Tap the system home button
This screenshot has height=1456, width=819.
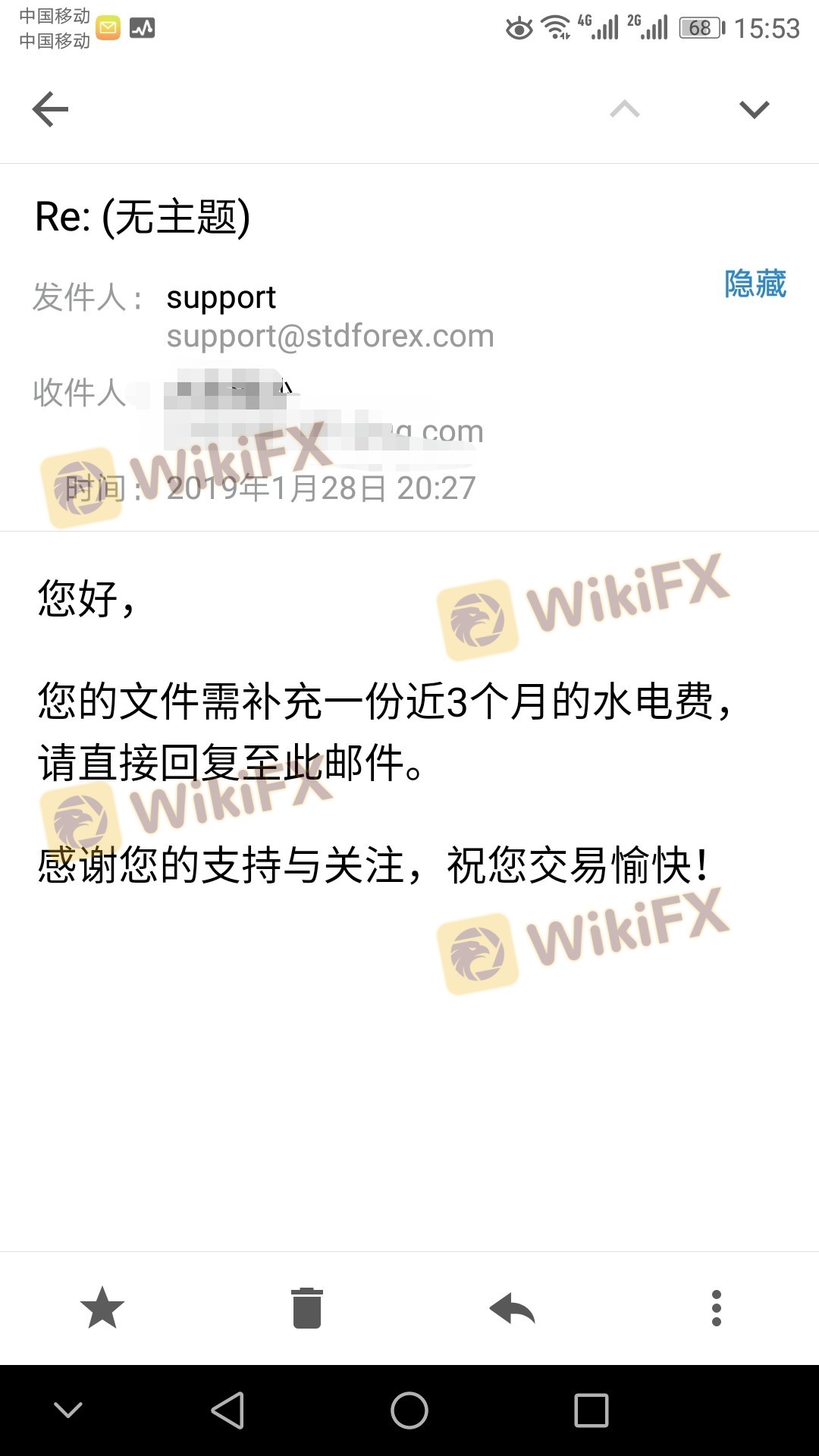click(x=409, y=1410)
